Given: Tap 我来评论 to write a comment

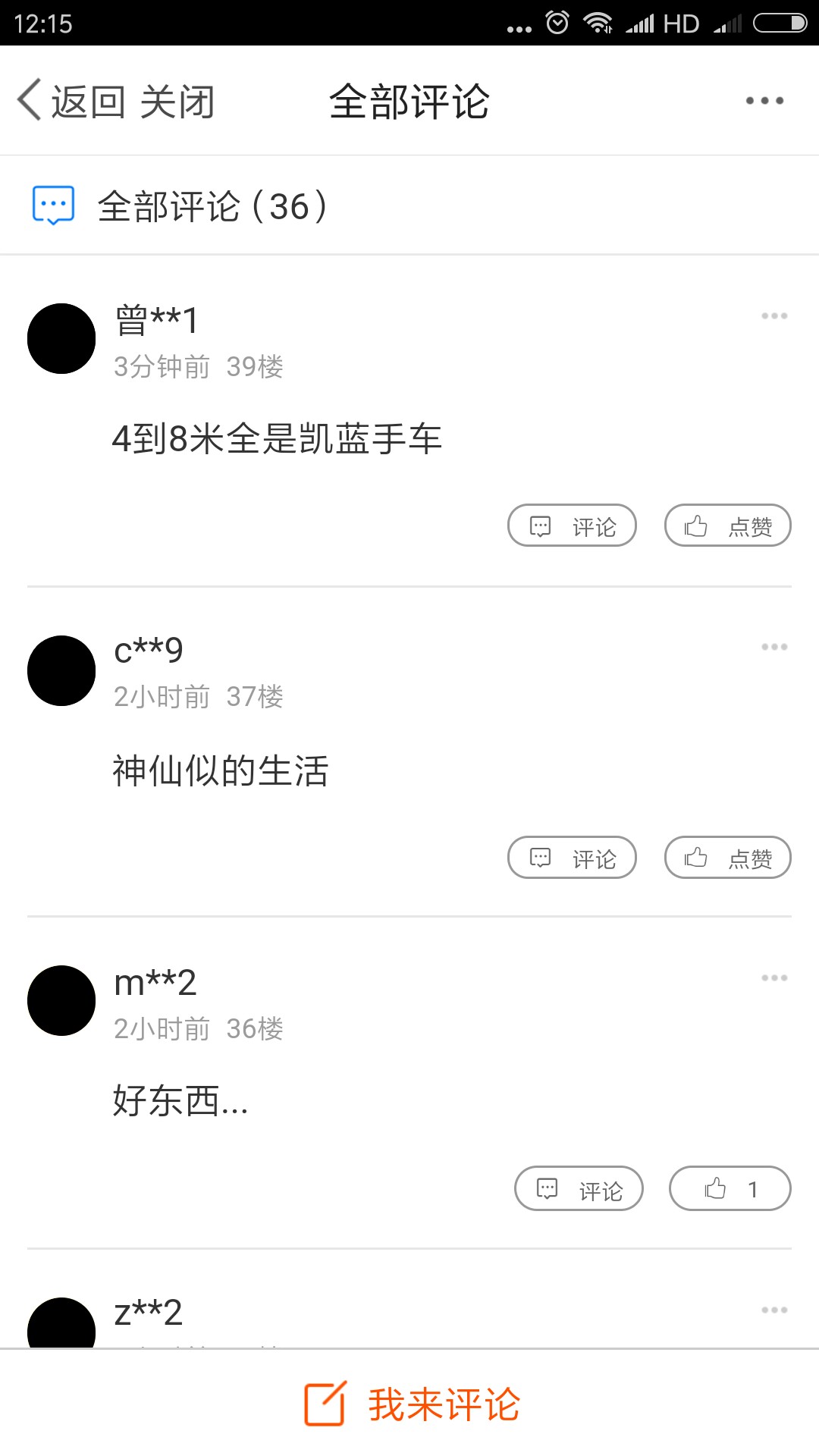Looking at the screenshot, I should tap(411, 1404).
